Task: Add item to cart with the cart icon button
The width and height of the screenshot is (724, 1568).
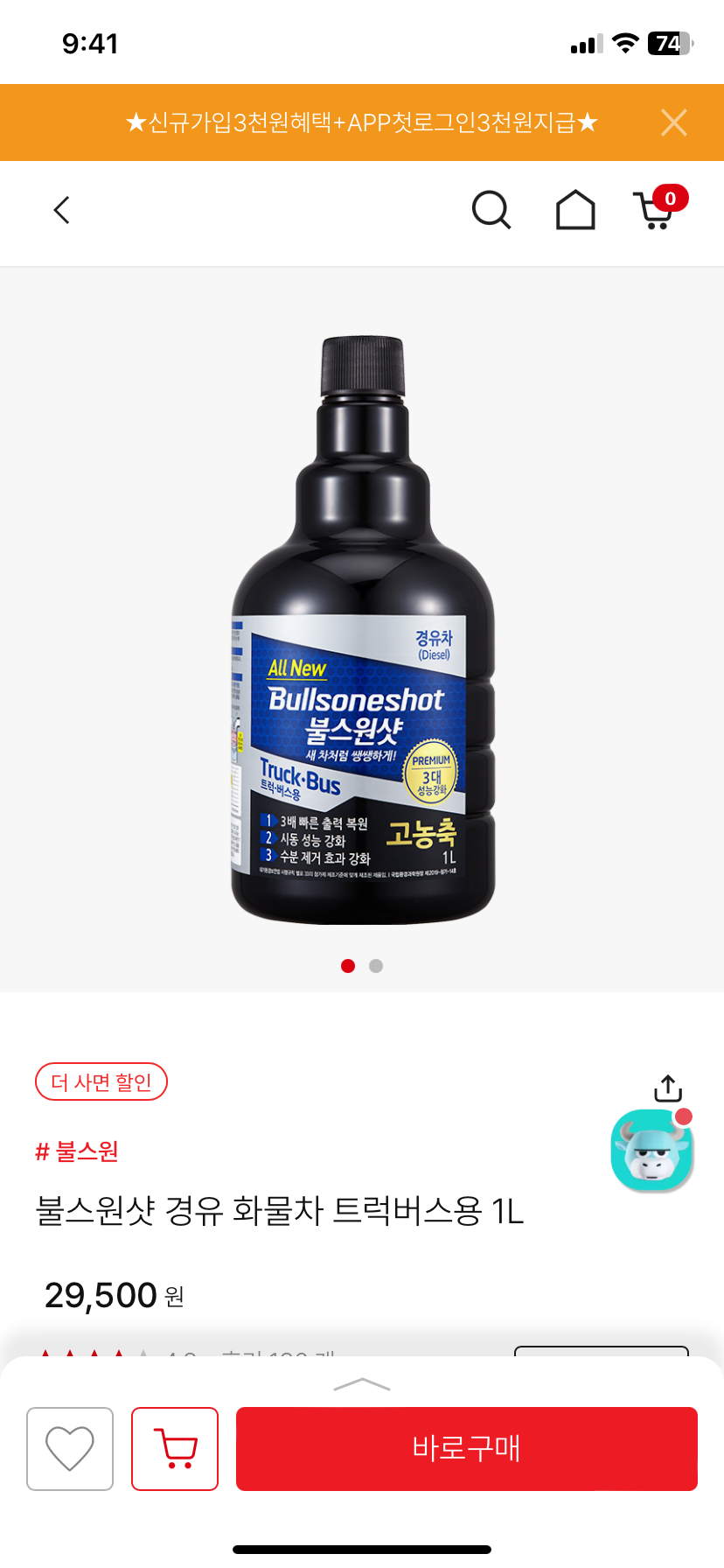Action: 174,1449
